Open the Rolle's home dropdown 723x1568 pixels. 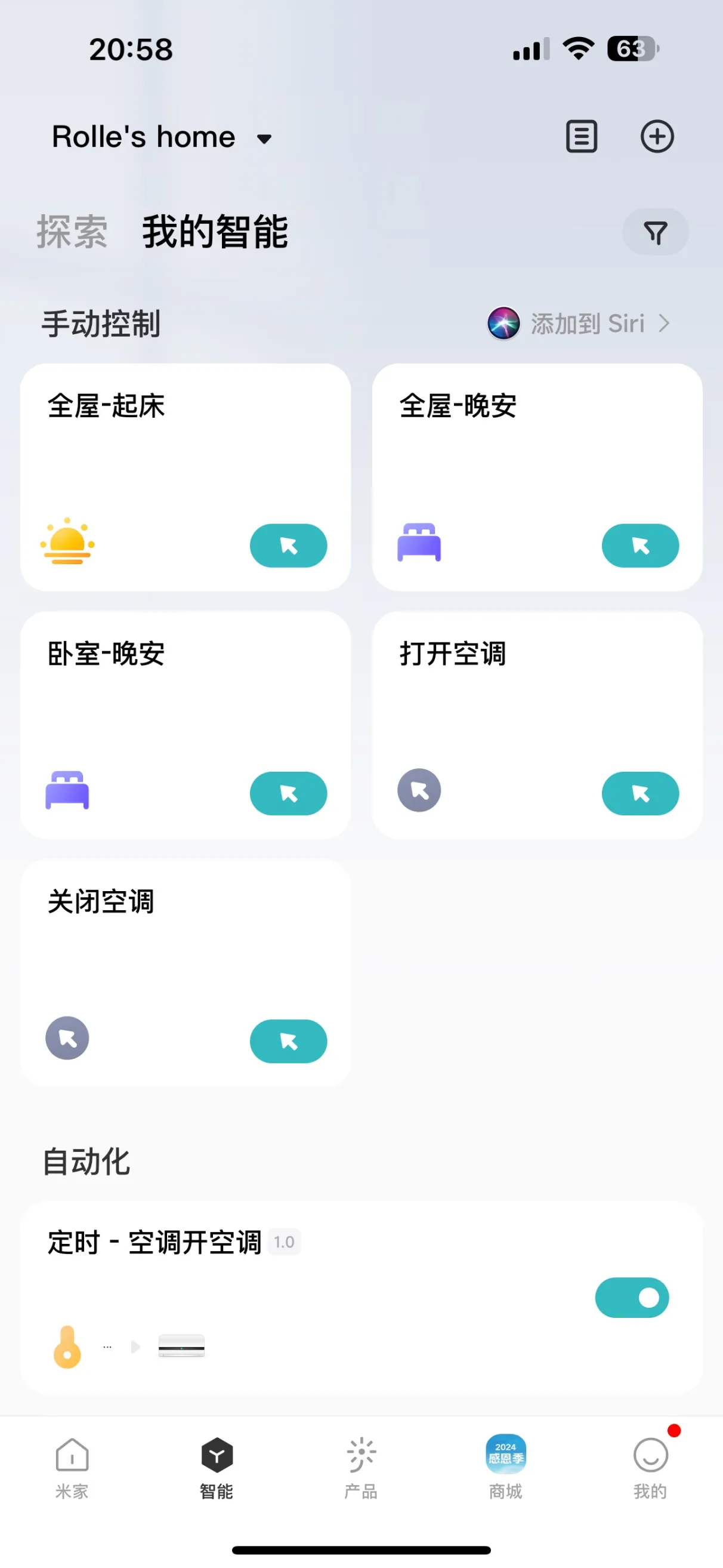click(162, 137)
